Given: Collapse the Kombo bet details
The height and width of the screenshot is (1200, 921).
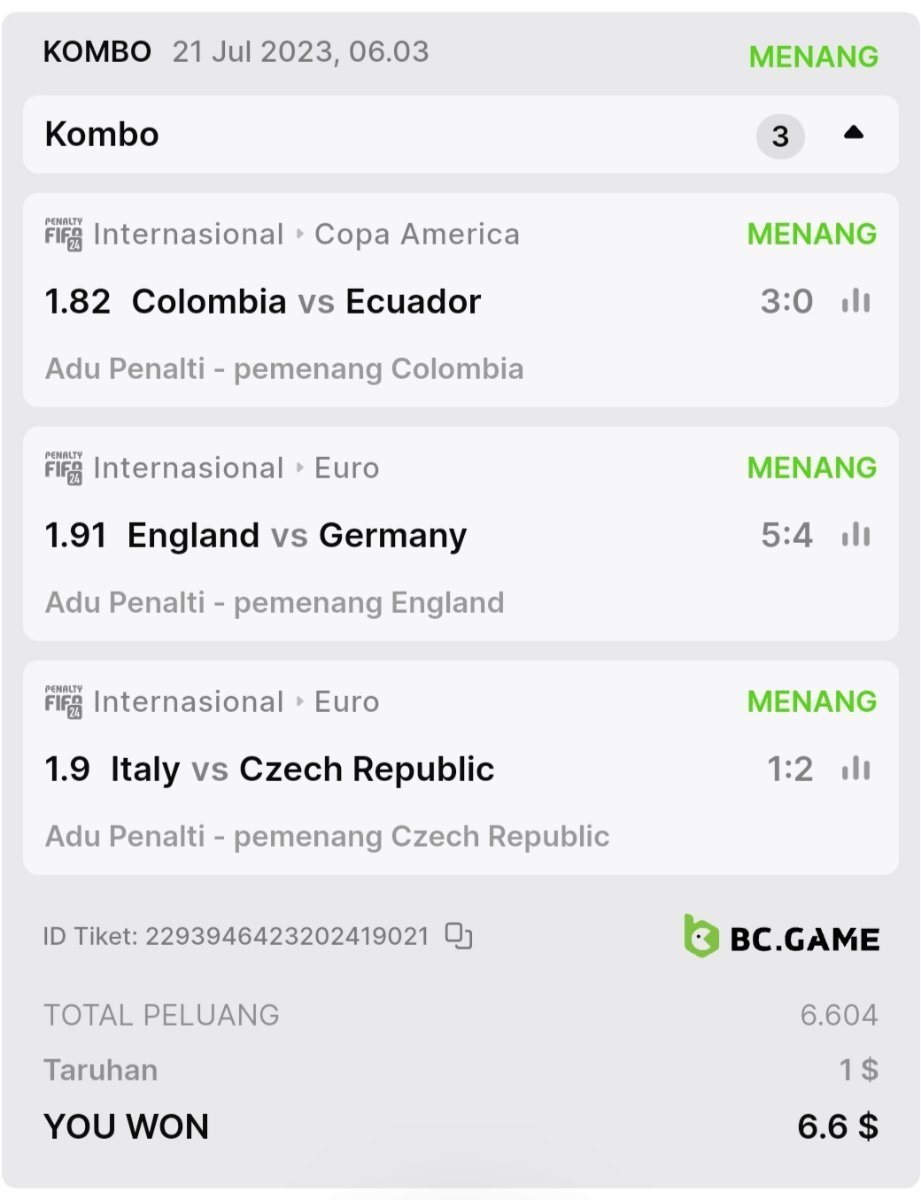Looking at the screenshot, I should [853, 134].
